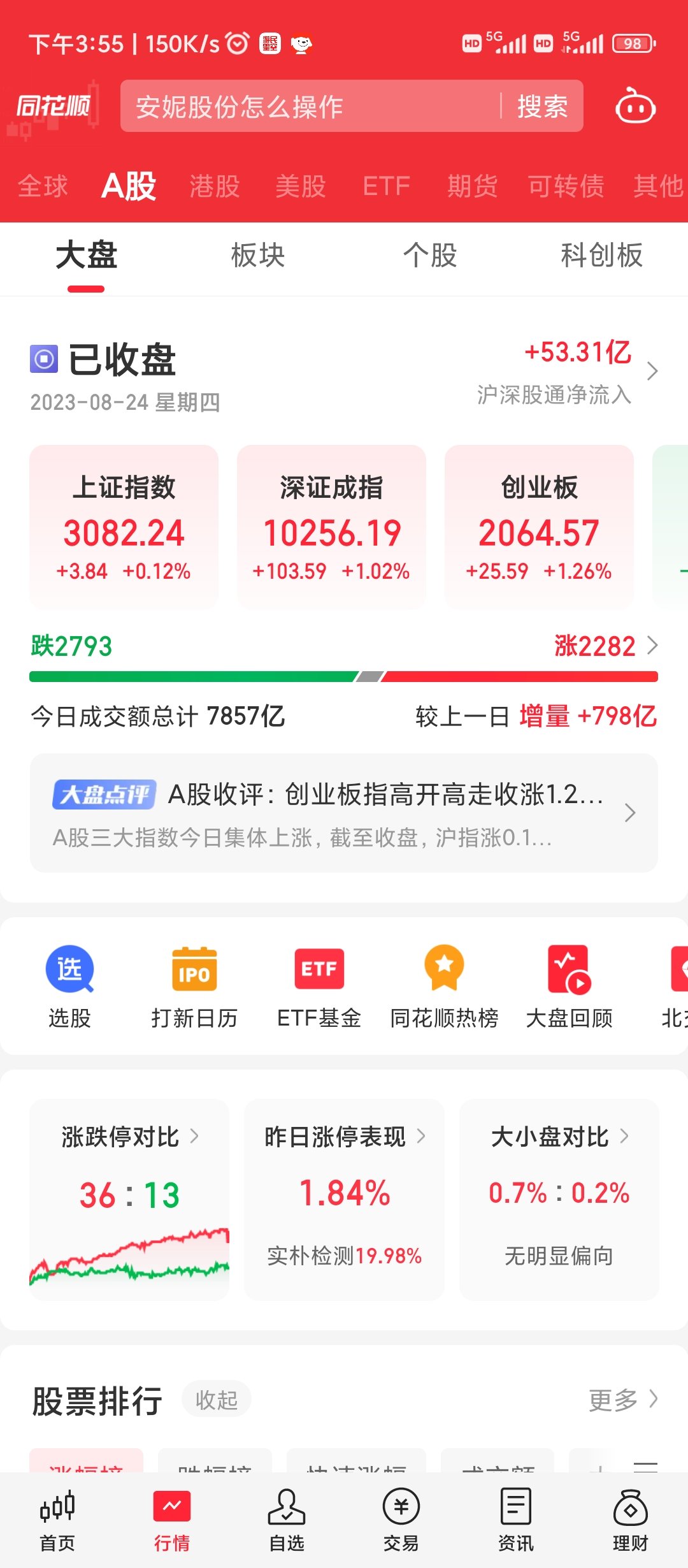
Task: Collapse 股票排行 with 收起
Action: tap(217, 1400)
